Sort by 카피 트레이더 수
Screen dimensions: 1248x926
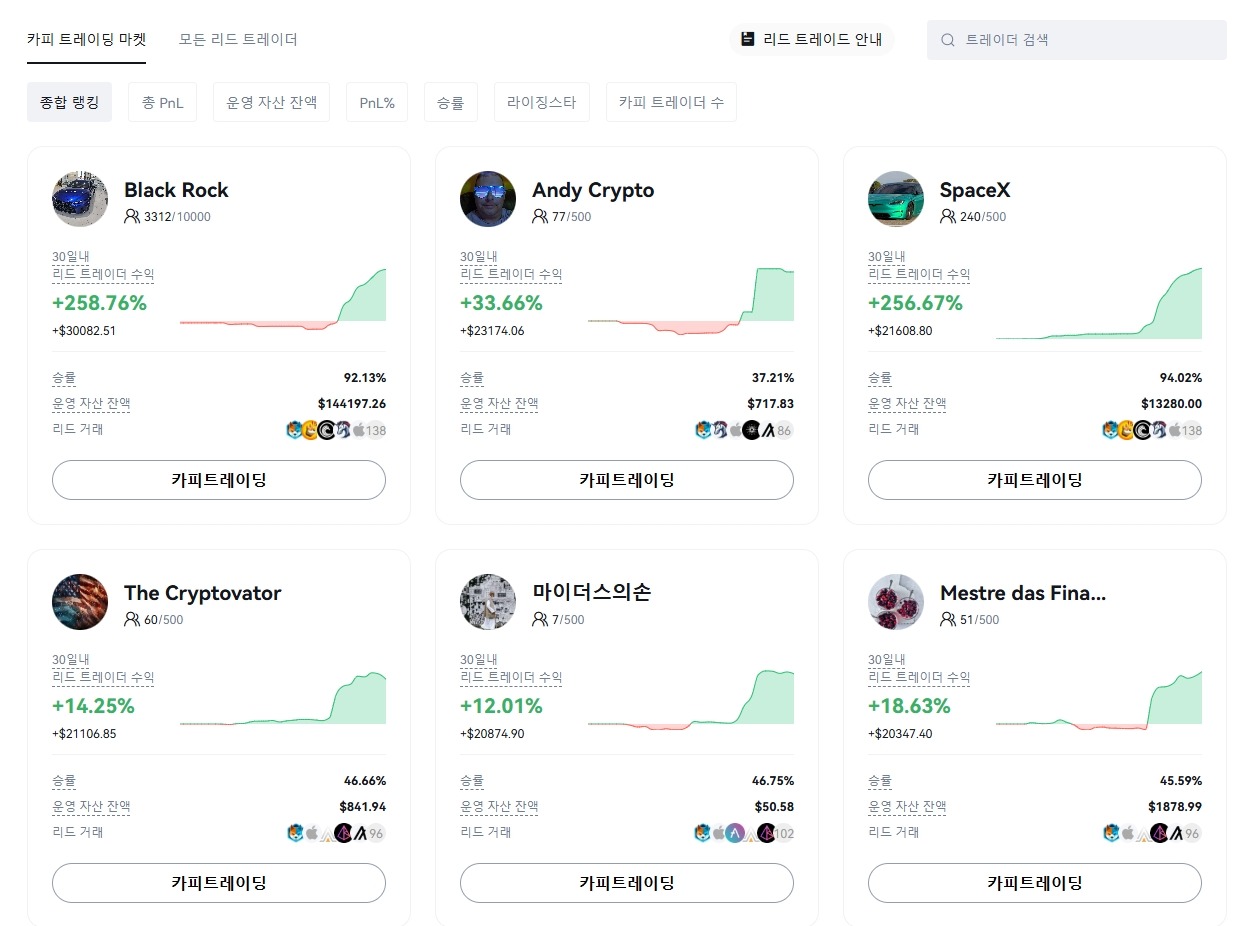671,102
